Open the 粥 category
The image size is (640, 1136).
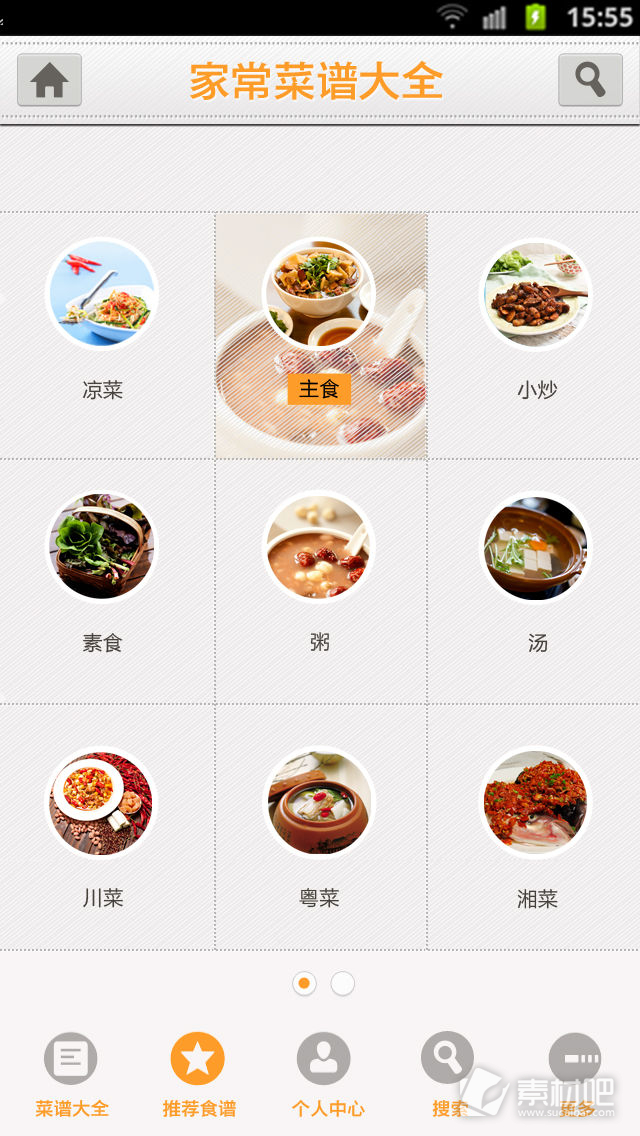tap(320, 581)
